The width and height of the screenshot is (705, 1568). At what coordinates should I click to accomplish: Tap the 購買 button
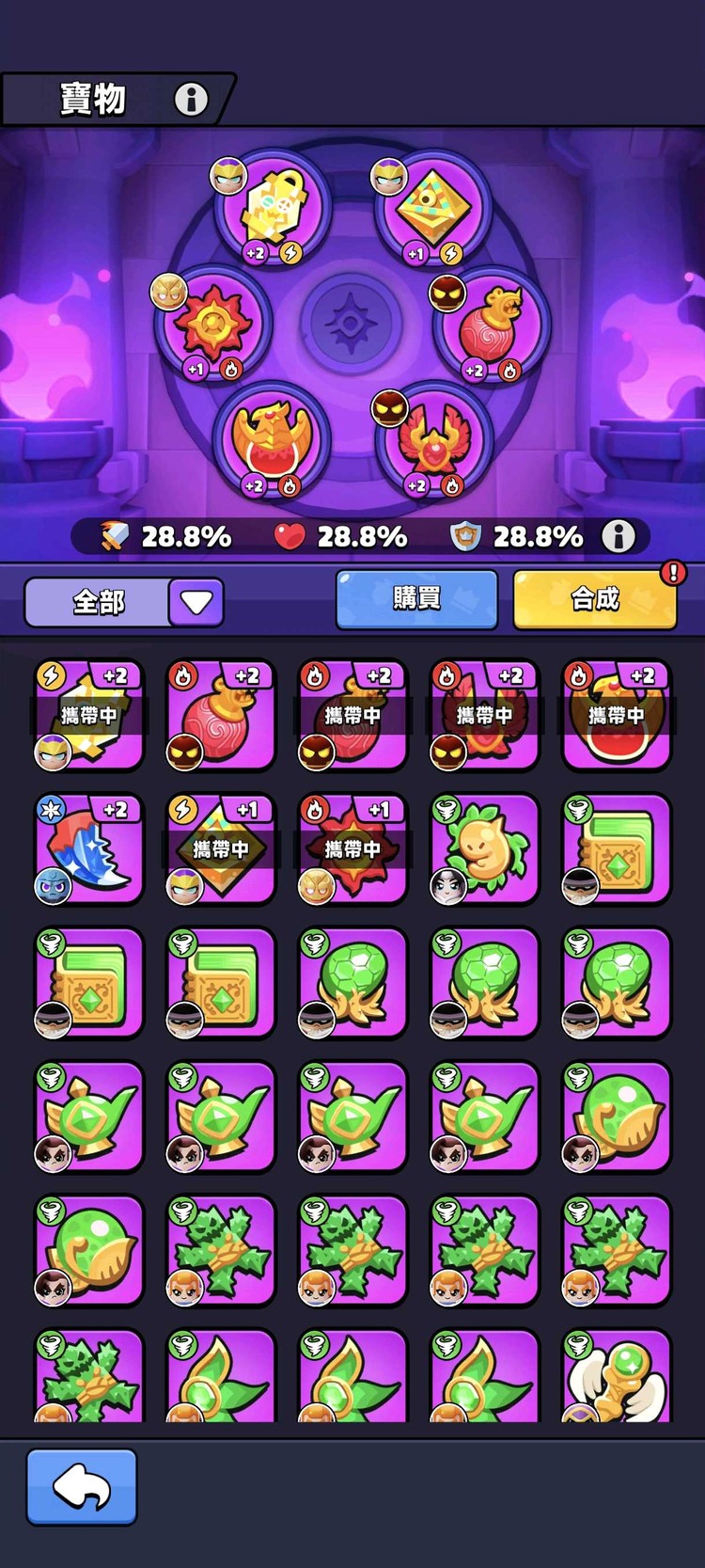[x=416, y=598]
